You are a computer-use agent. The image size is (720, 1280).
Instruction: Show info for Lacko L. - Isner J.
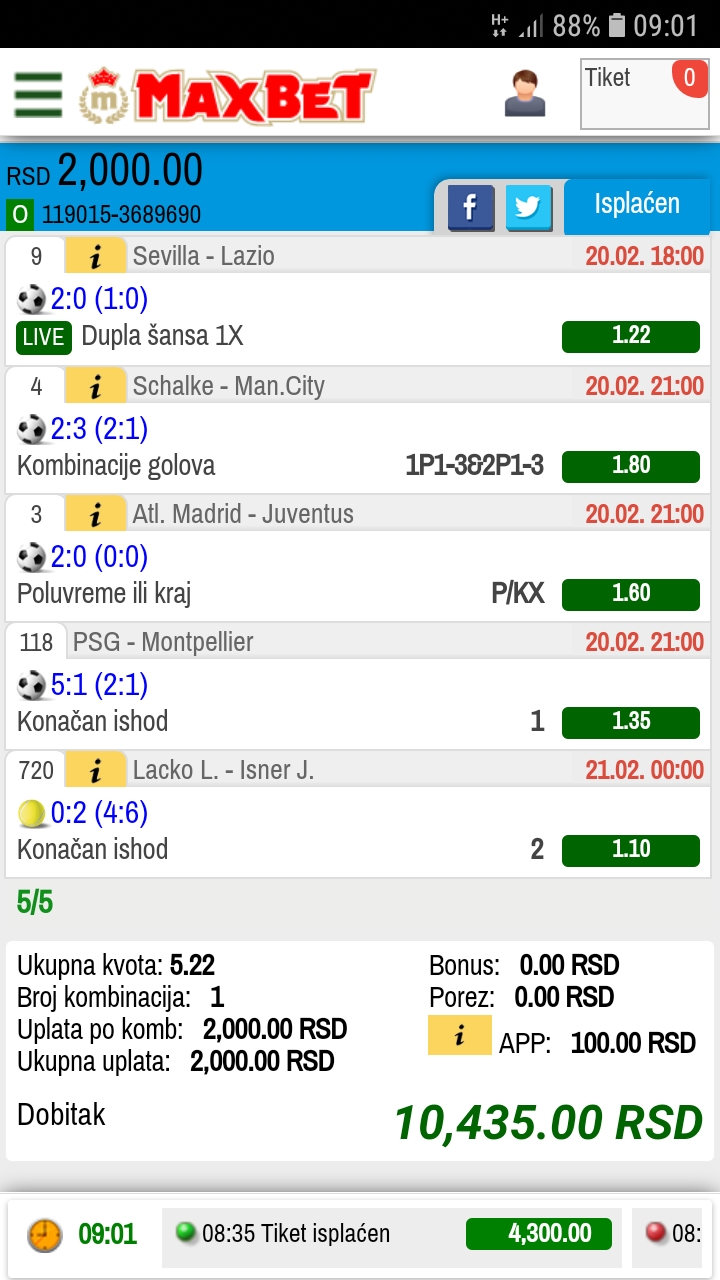pos(96,770)
